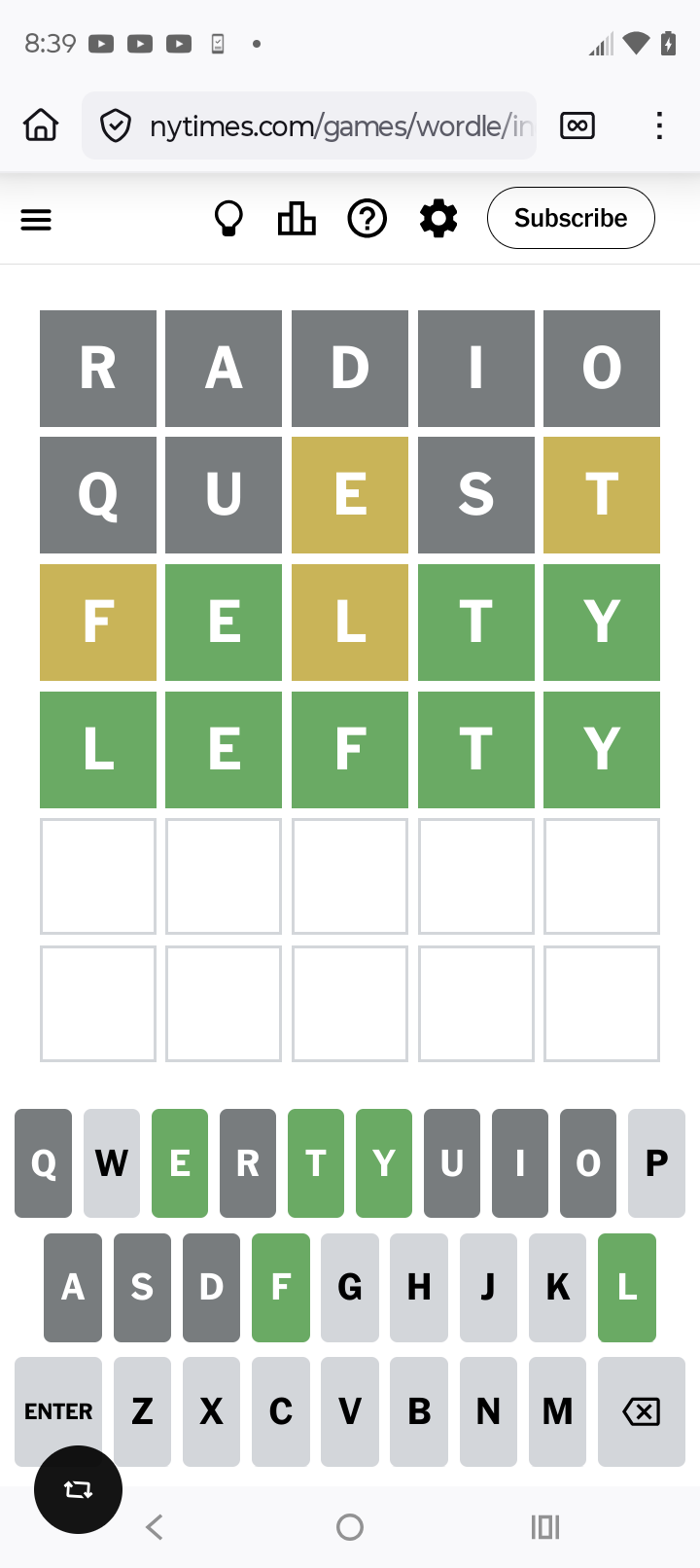Go to browser home page

[41, 125]
